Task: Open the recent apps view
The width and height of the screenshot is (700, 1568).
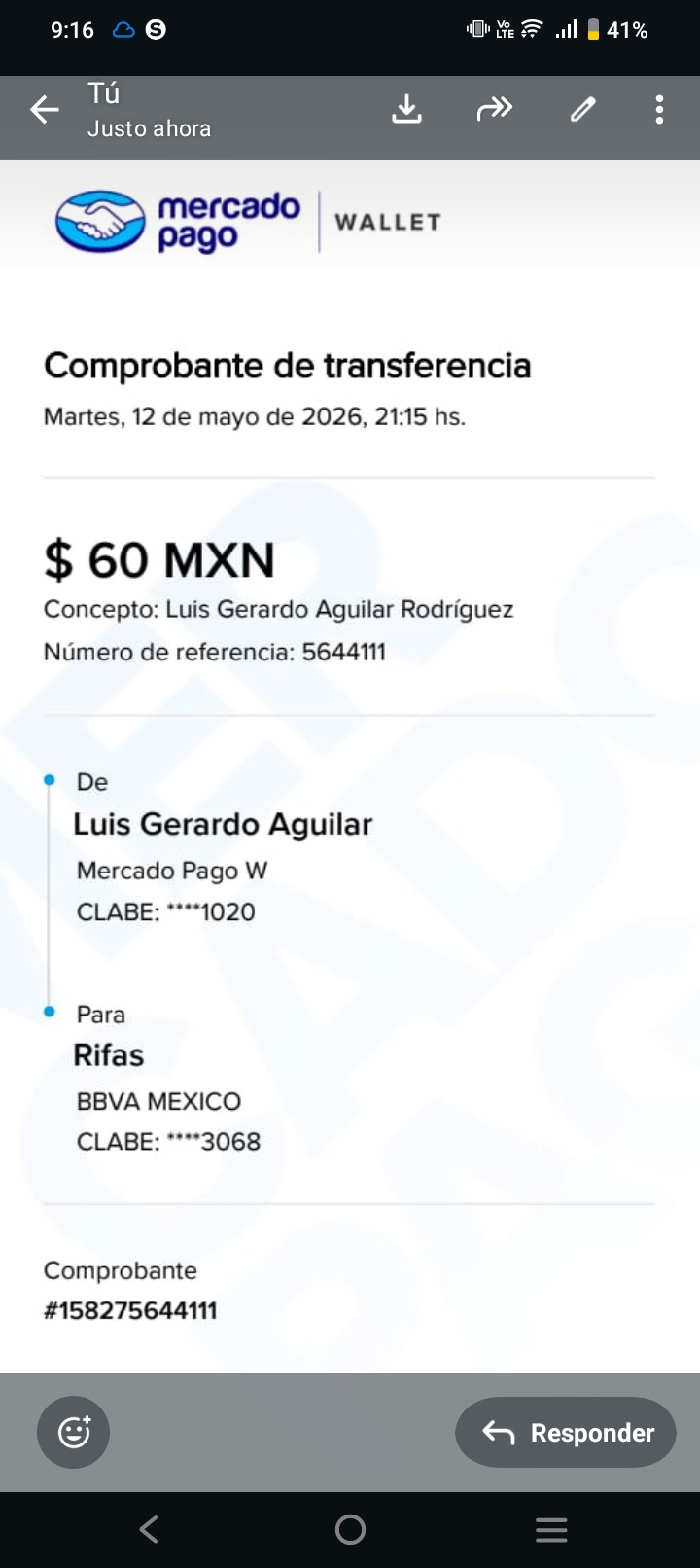Action: pos(551,1529)
